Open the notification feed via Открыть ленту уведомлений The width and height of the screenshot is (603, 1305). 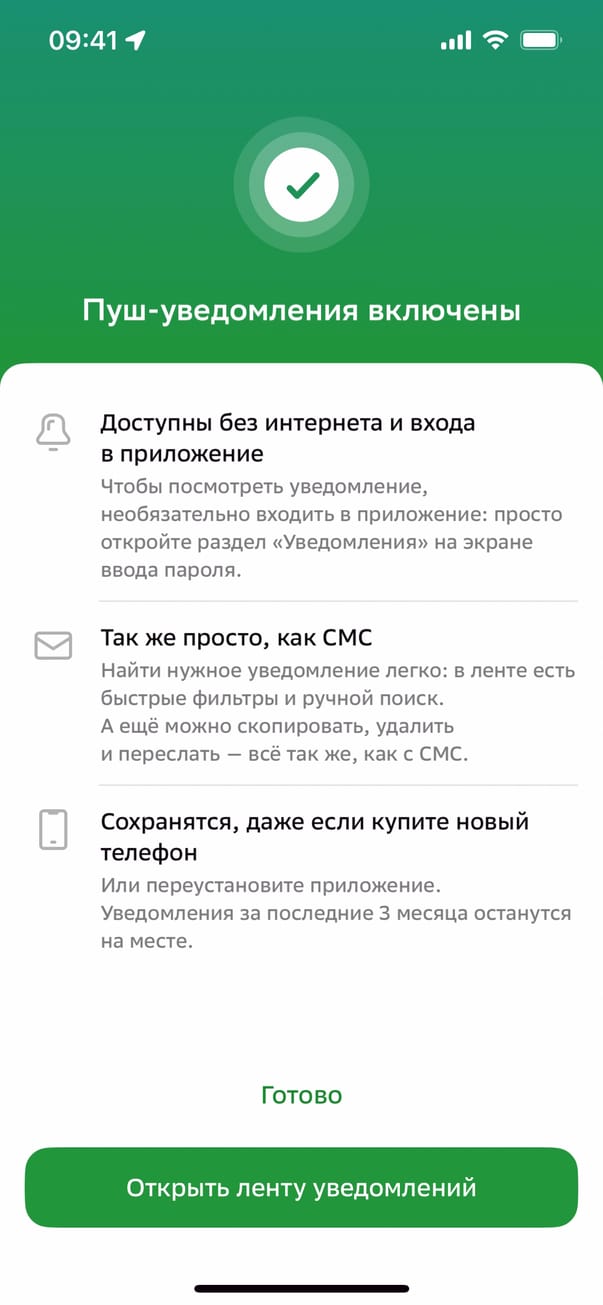301,1187
